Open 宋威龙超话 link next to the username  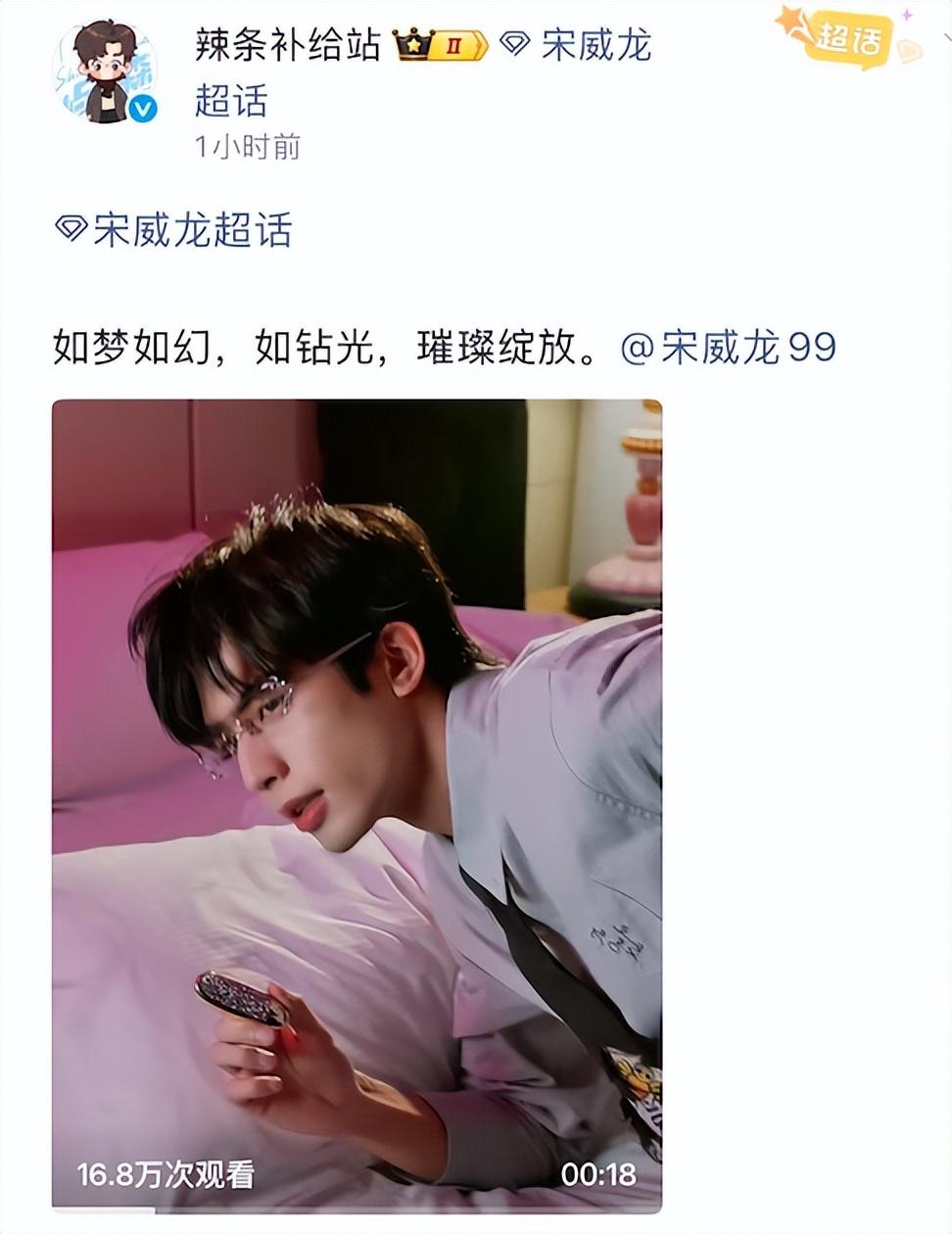[x=577, y=45]
